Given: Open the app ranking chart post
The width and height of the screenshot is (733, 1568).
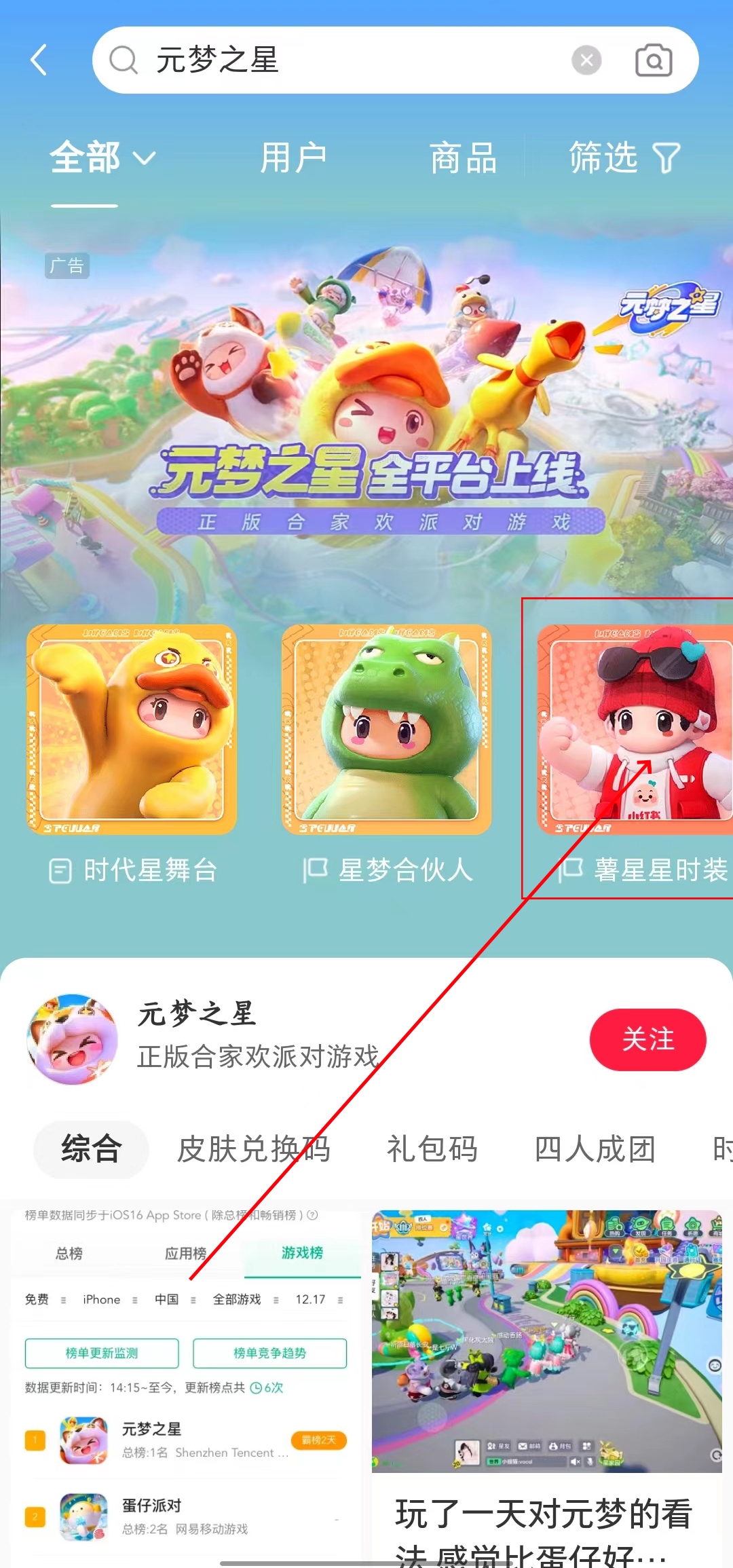Looking at the screenshot, I should point(185,1385).
